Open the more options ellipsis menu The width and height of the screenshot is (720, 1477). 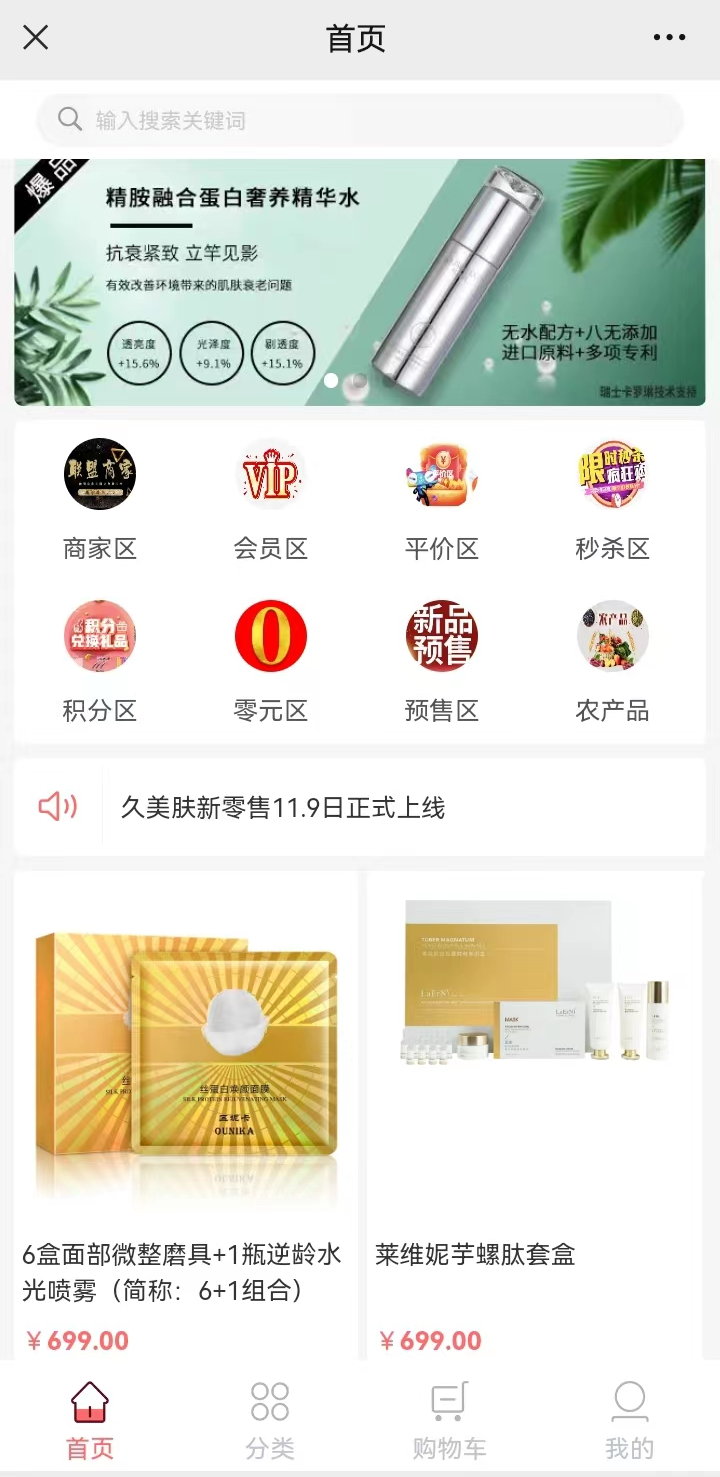(668, 37)
